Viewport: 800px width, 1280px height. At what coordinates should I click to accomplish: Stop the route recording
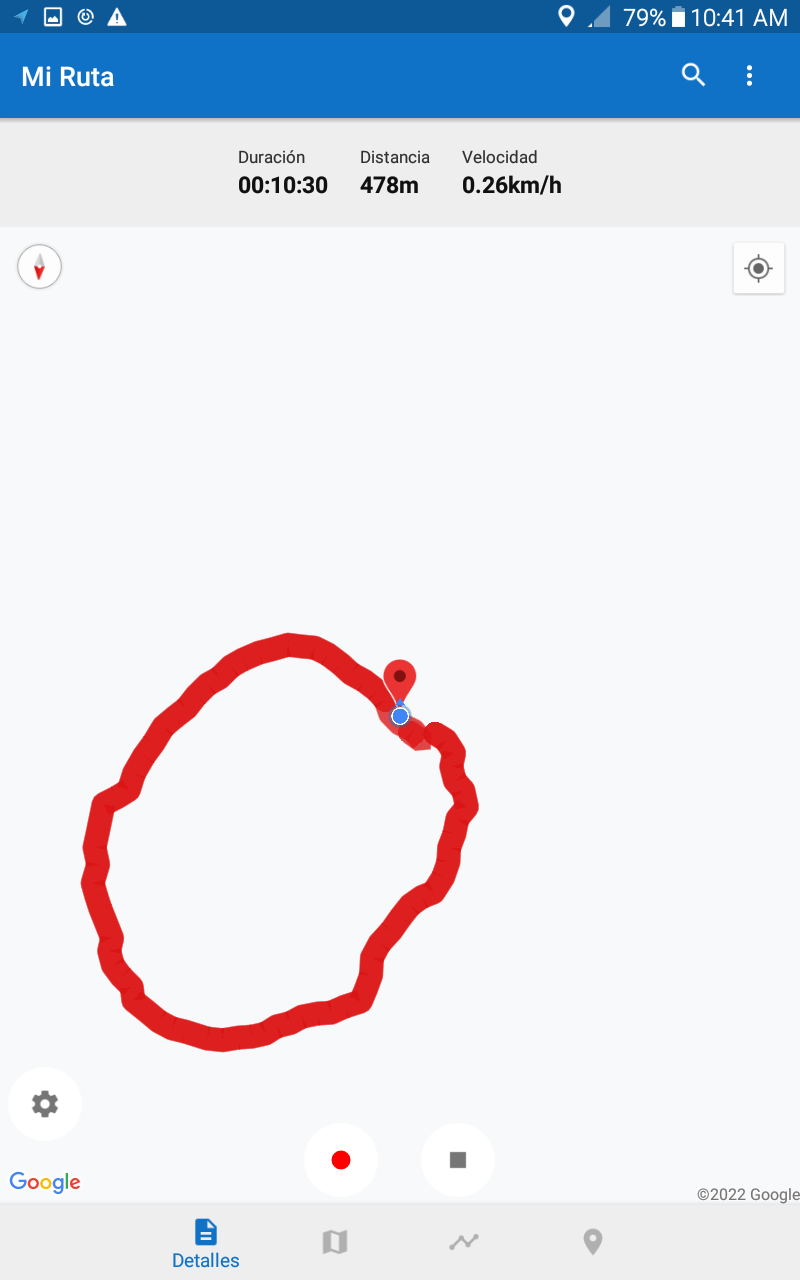[458, 1160]
